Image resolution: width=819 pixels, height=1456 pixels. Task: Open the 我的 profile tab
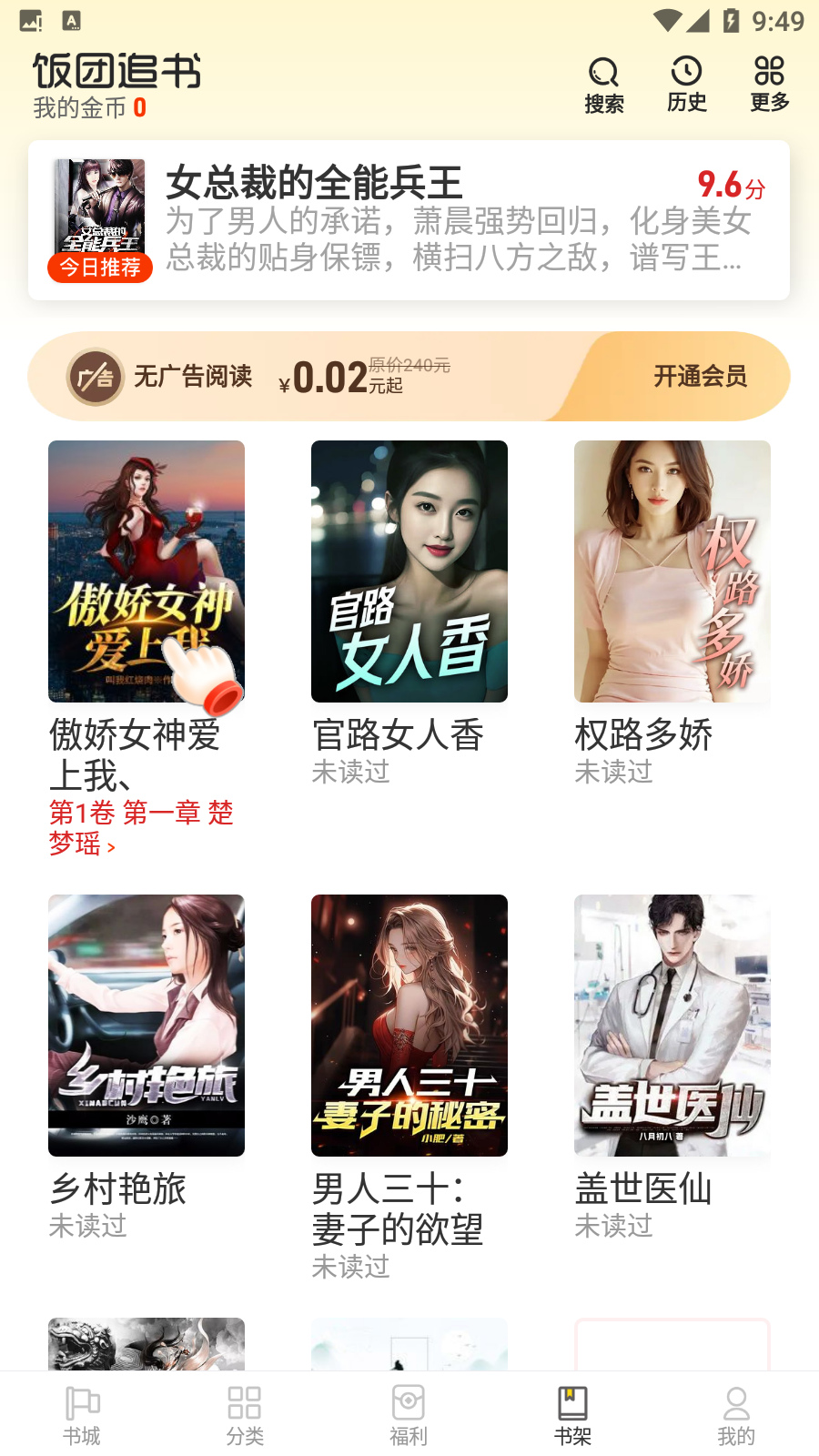[736, 1415]
